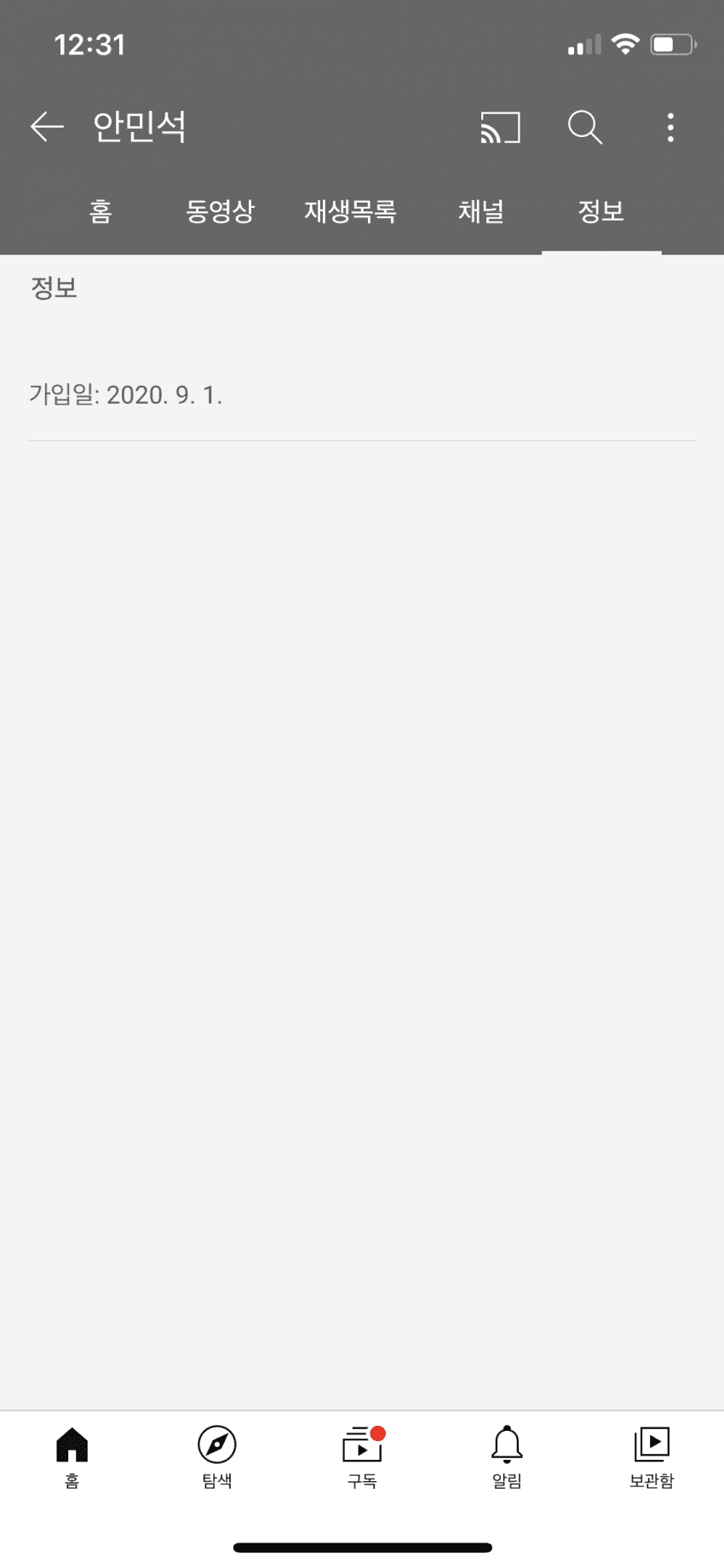Viewport: 724px width, 1568px height.
Task: Open the 탐색 explore tab
Action: coord(217,1457)
